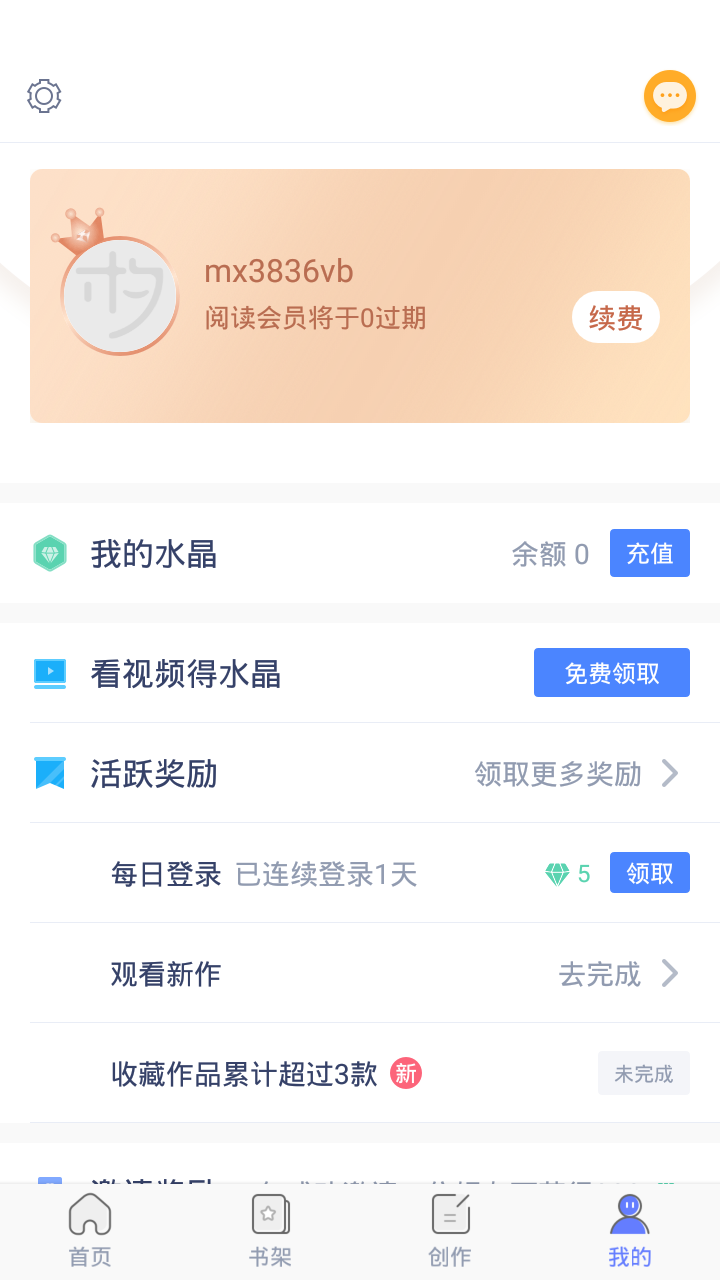Open the orange messages chat bubble

(669, 97)
